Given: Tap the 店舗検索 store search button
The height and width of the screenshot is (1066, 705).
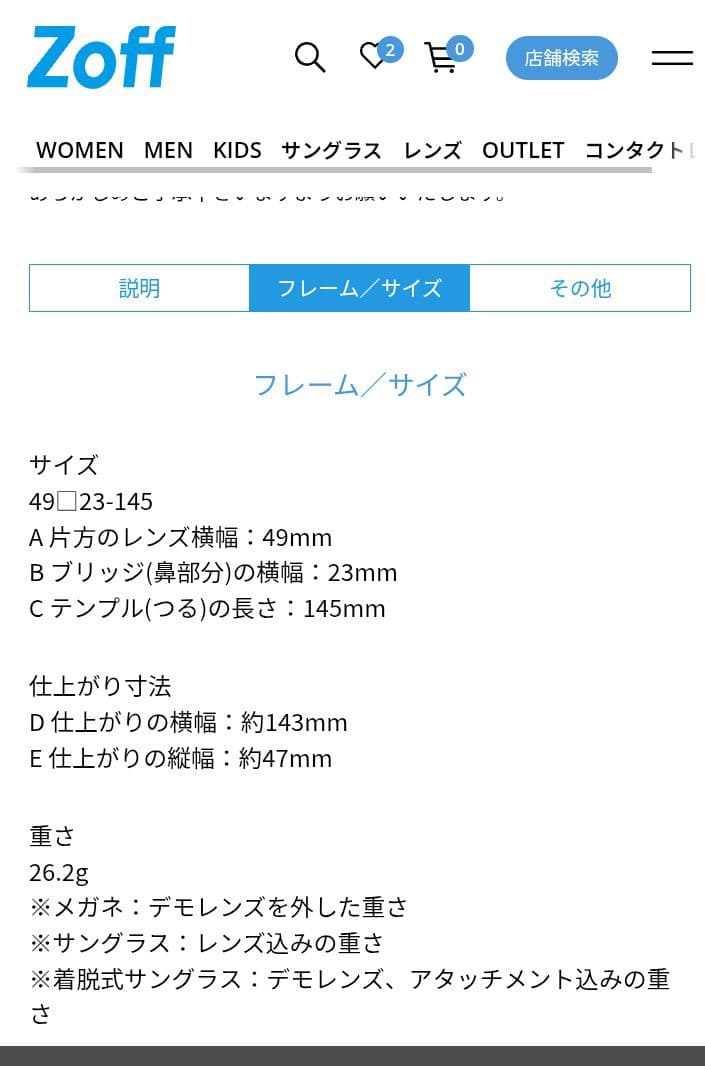Looking at the screenshot, I should tap(561, 58).
